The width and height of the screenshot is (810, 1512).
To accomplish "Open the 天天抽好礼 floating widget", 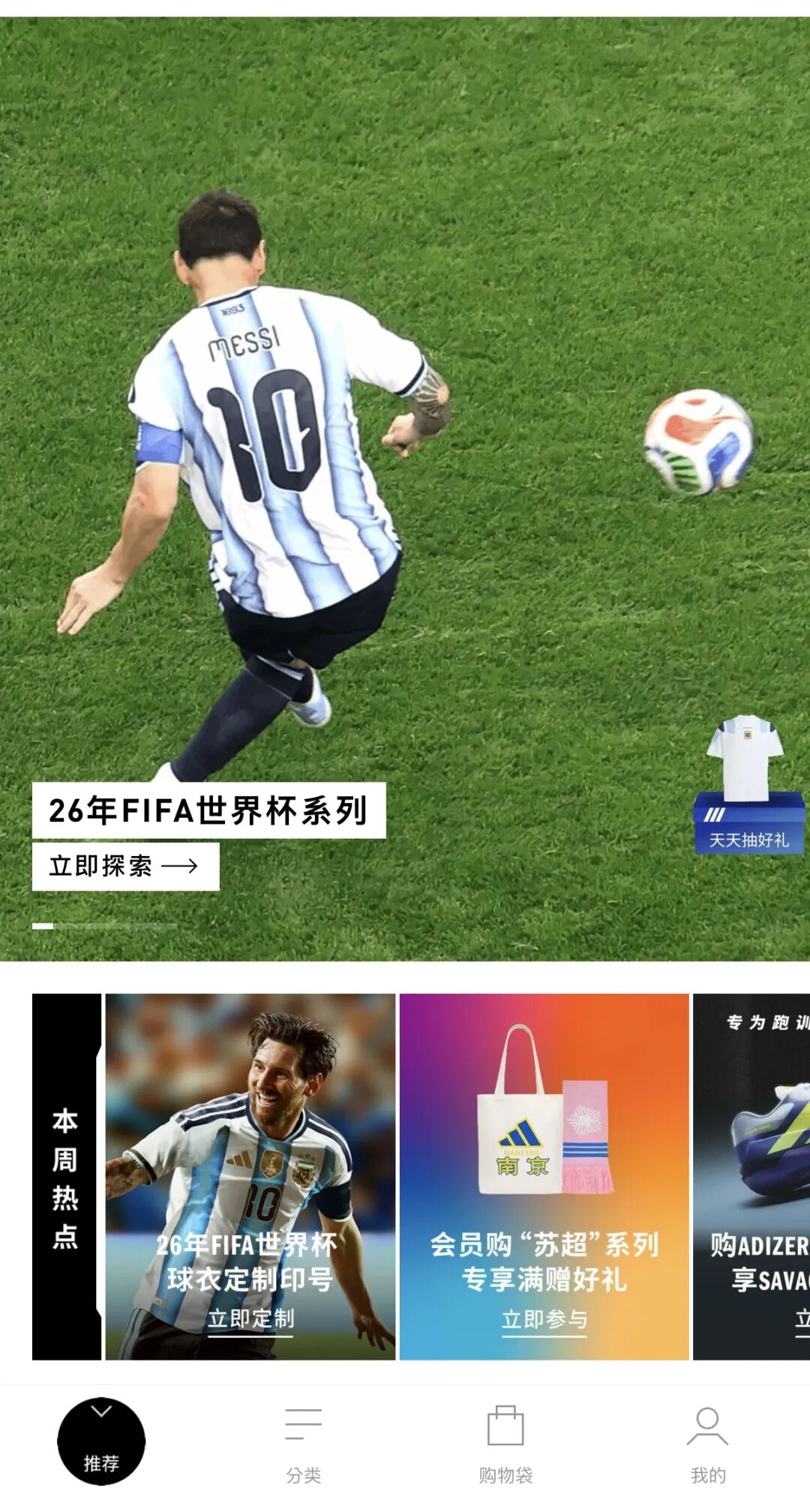I will click(748, 785).
